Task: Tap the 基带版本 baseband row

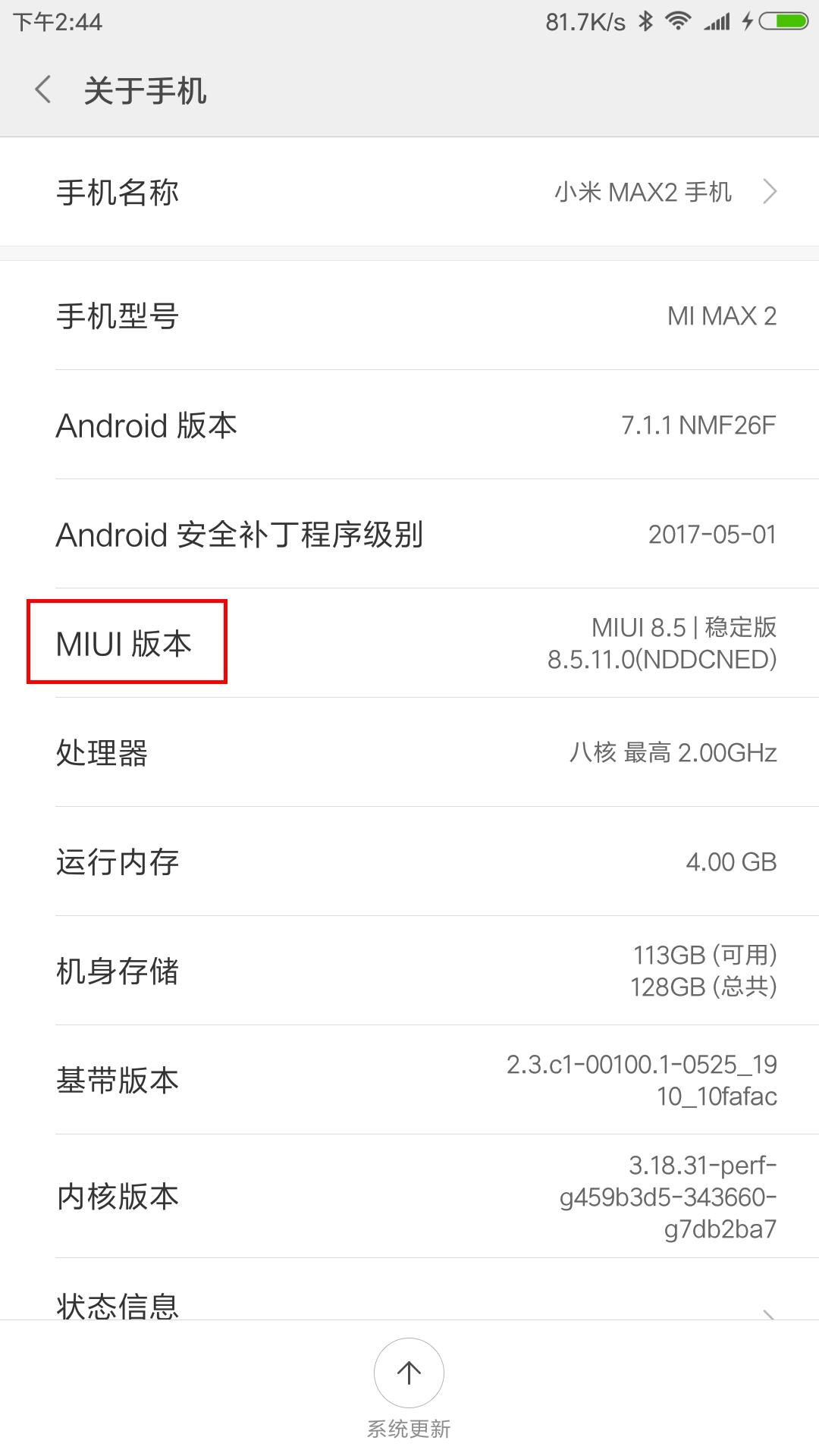Action: point(409,1082)
